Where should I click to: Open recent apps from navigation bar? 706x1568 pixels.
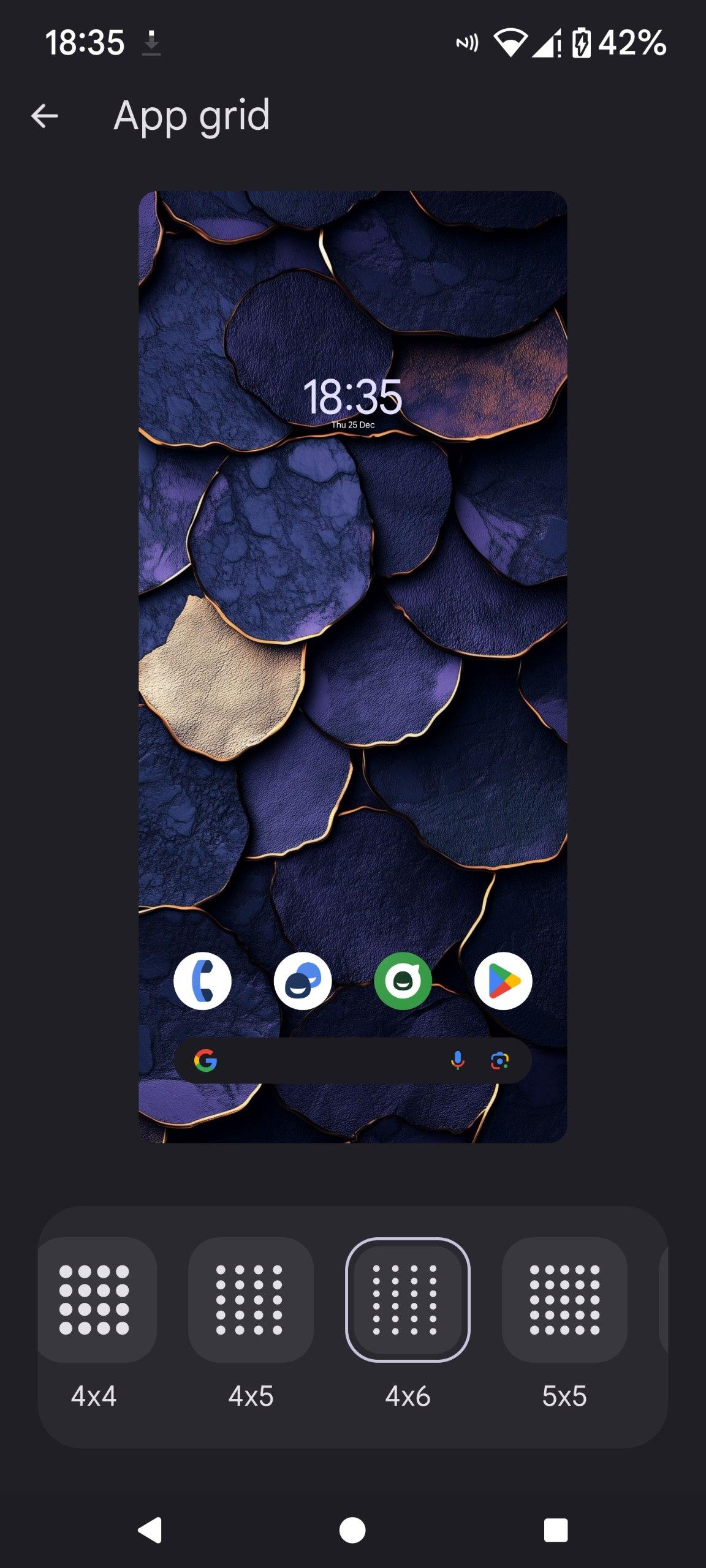click(x=555, y=1530)
